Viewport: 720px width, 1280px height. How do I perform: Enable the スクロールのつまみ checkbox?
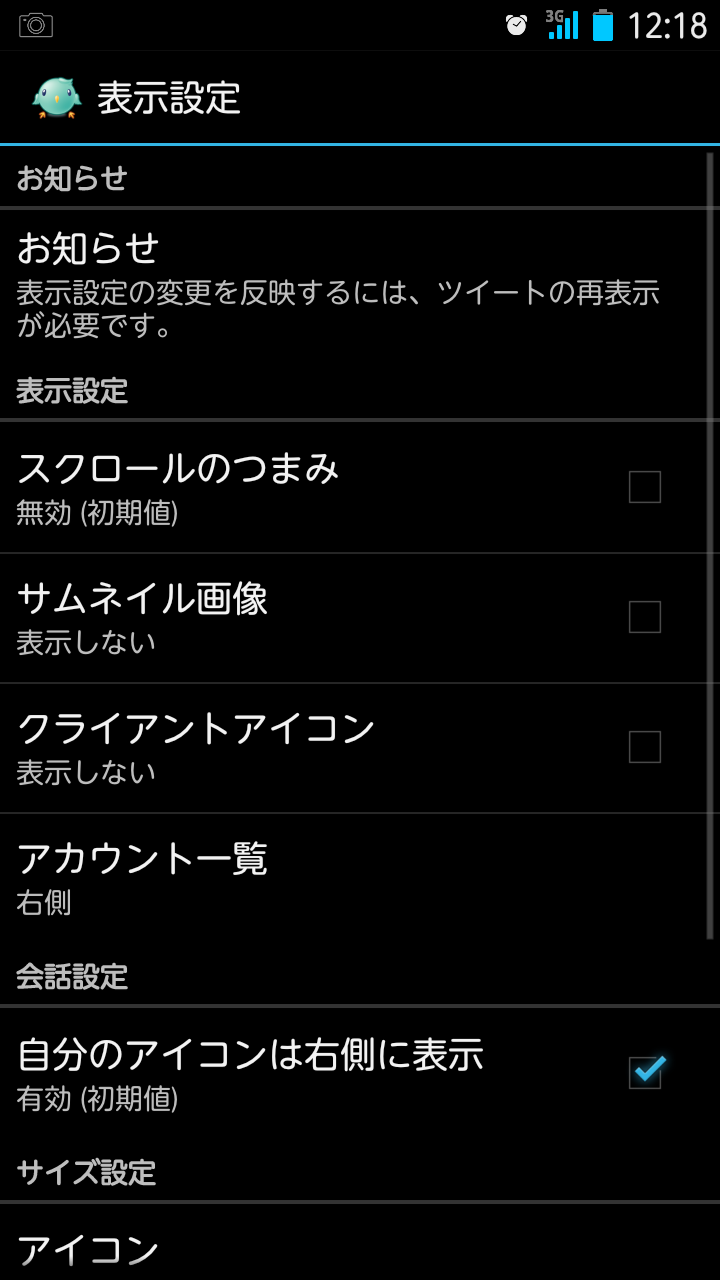click(644, 487)
